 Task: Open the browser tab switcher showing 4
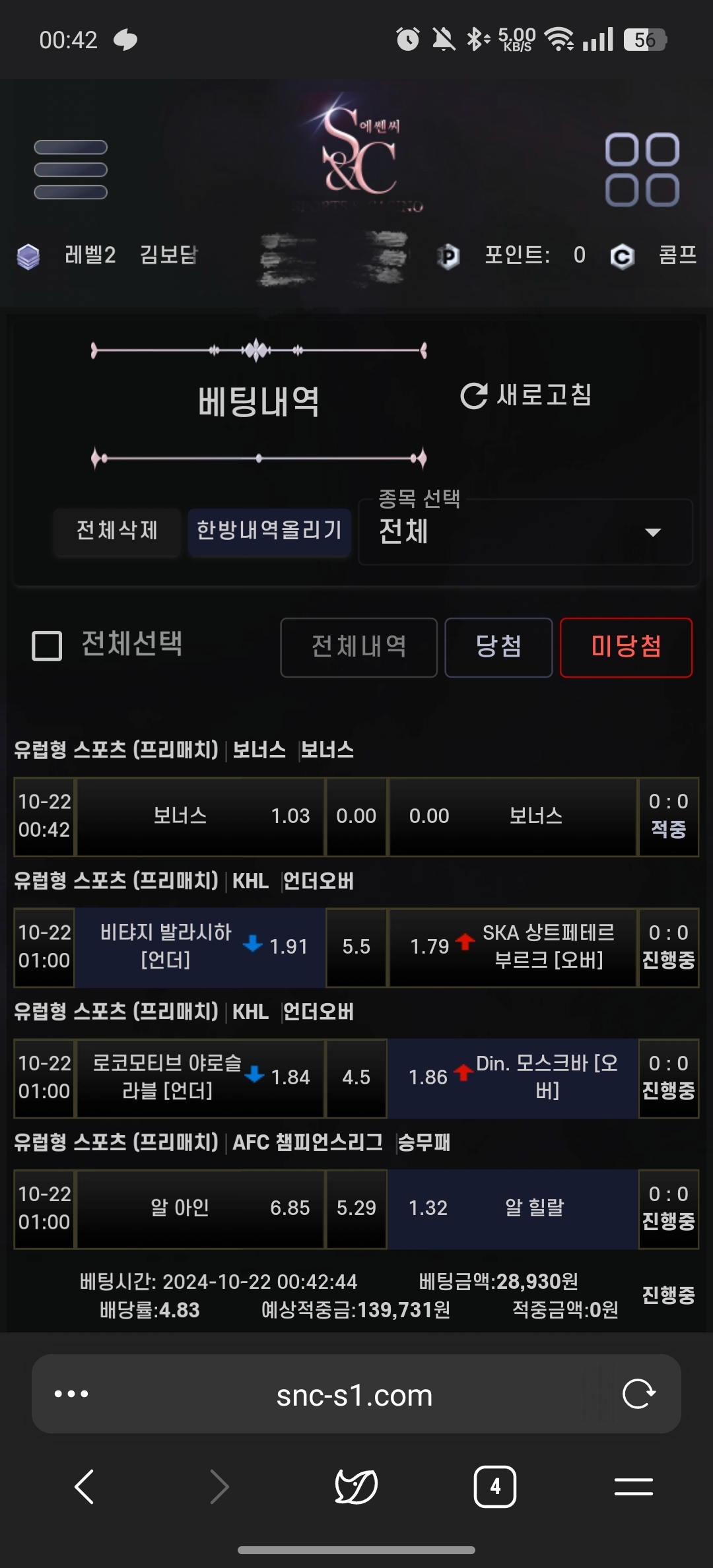495,1487
